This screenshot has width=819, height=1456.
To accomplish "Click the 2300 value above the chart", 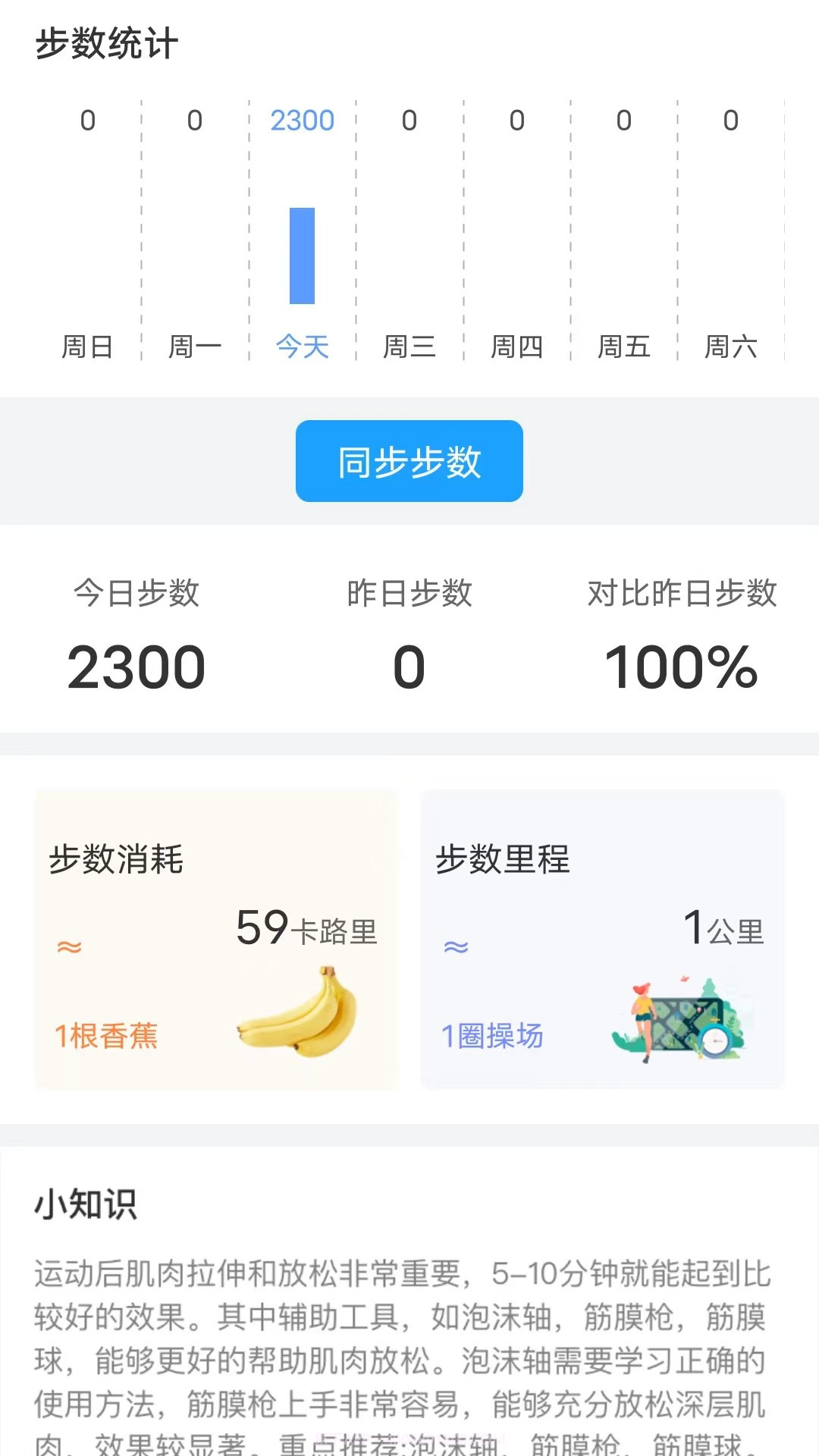I will pos(302,120).
